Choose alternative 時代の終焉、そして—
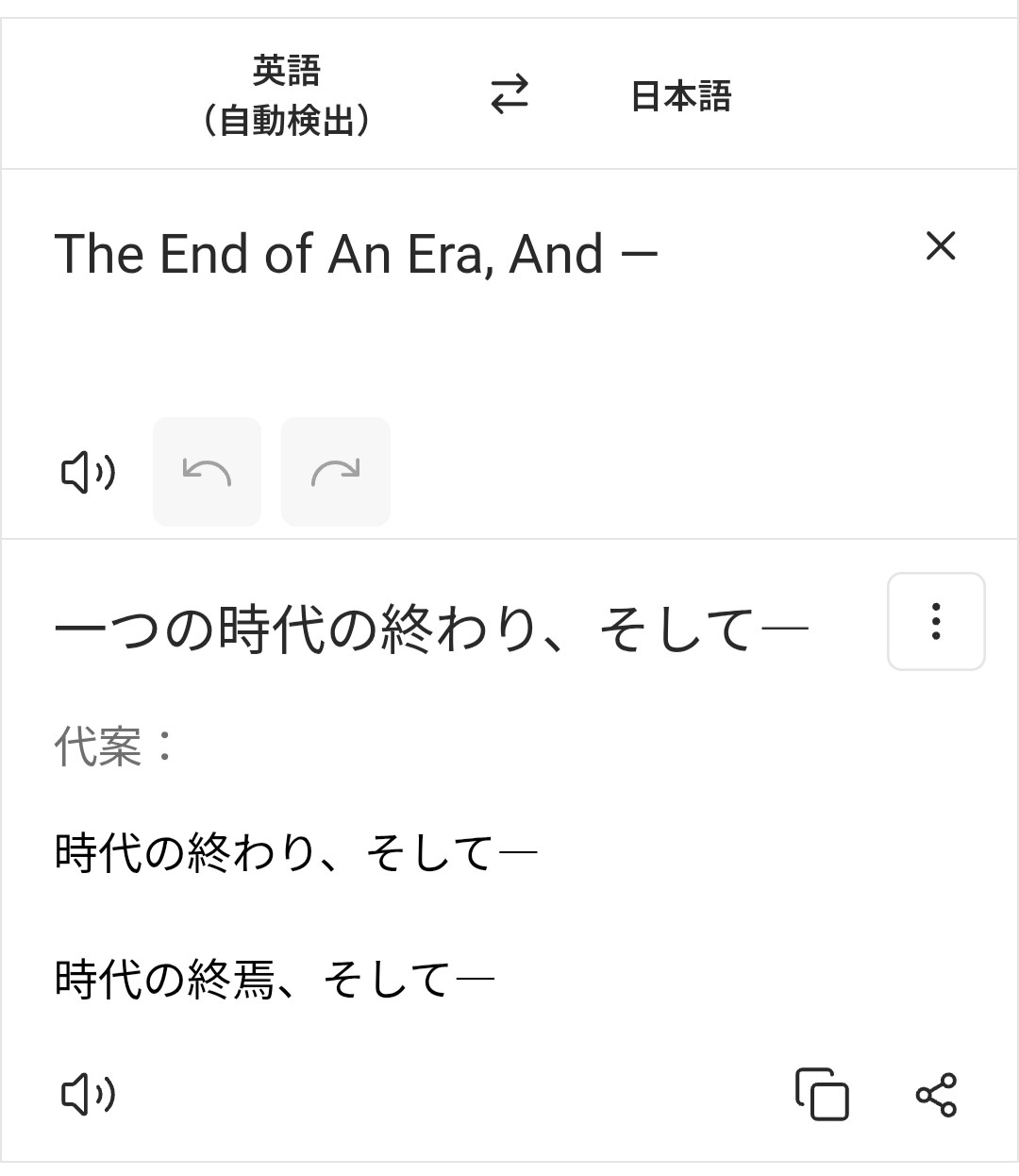 tap(275, 979)
